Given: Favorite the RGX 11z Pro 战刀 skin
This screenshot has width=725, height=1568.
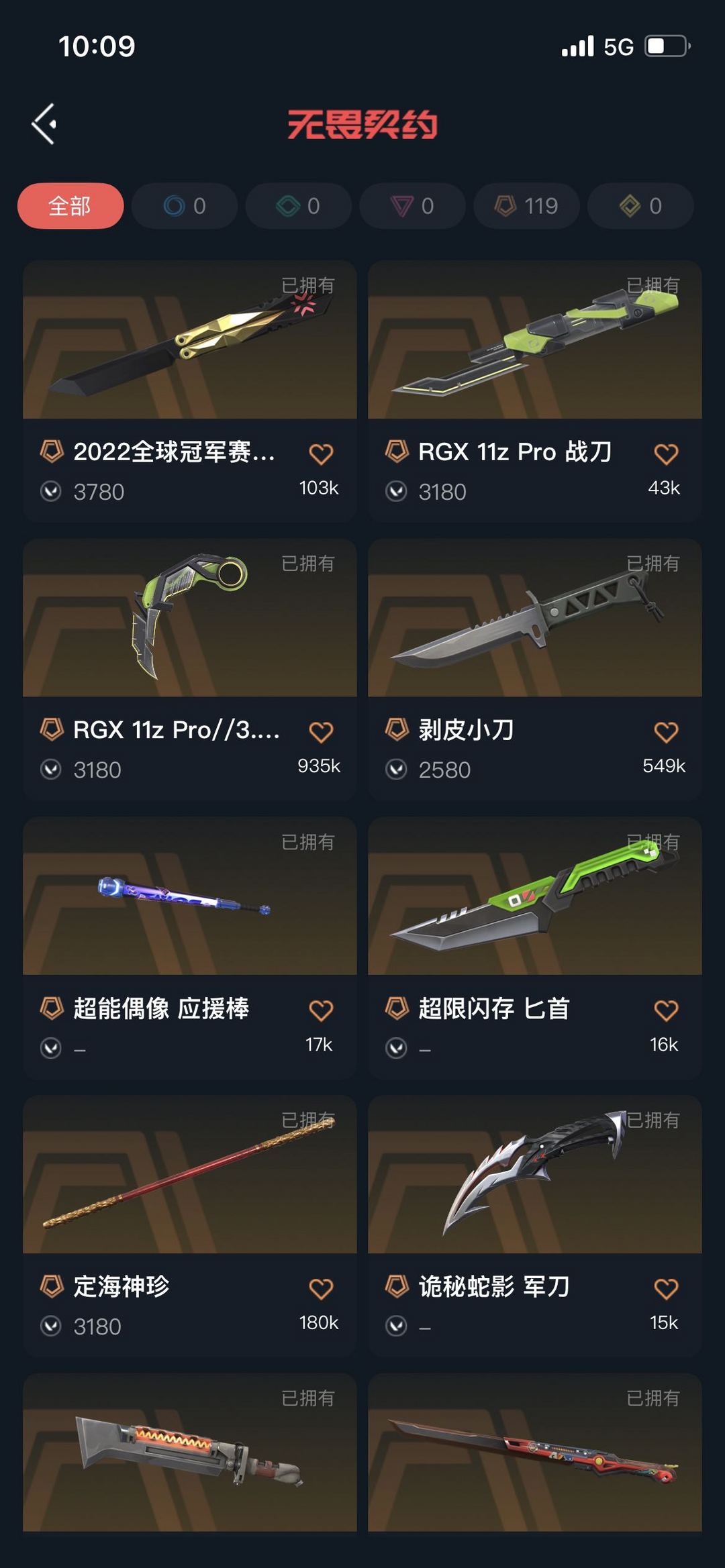Looking at the screenshot, I should (x=666, y=454).
